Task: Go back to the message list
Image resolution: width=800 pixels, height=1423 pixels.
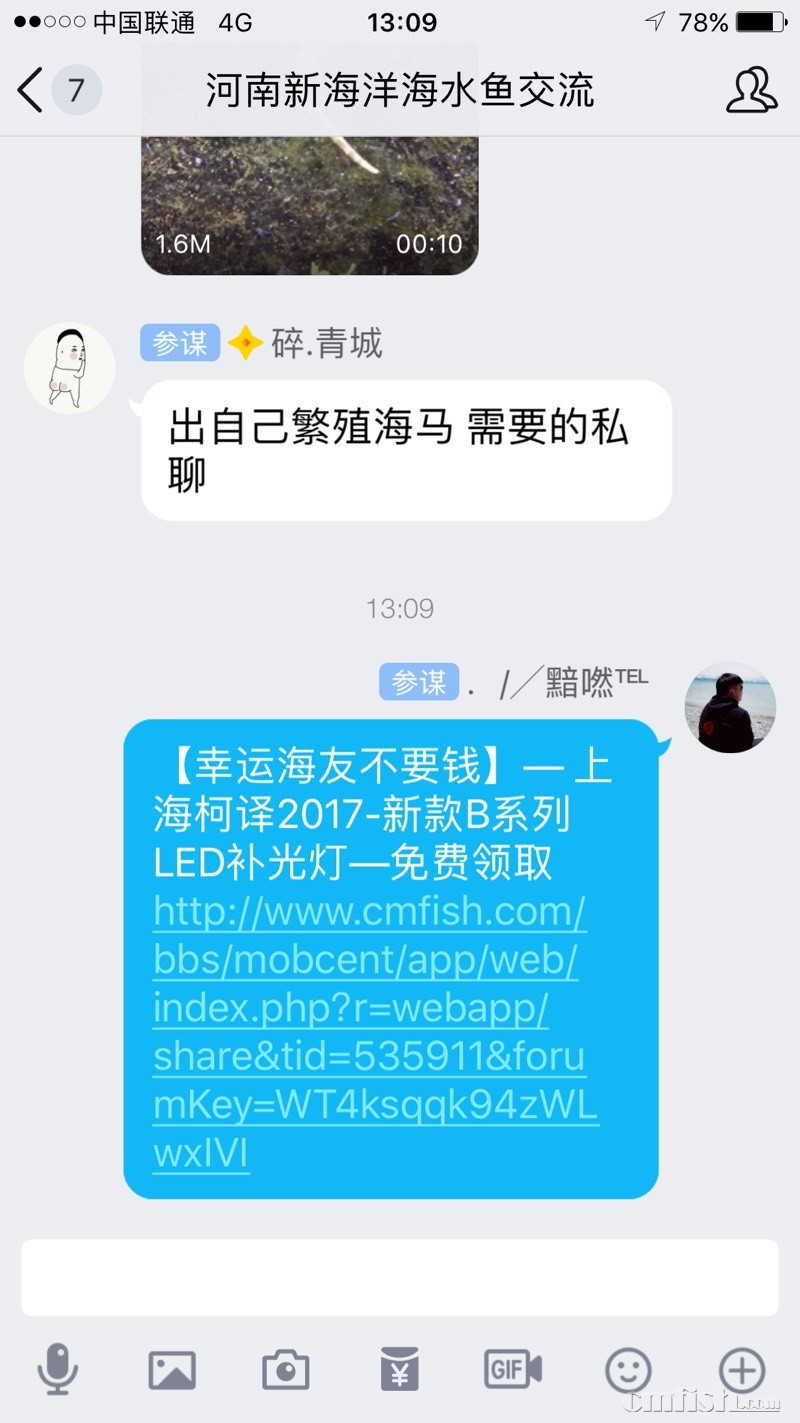Action: pyautogui.click(x=32, y=91)
